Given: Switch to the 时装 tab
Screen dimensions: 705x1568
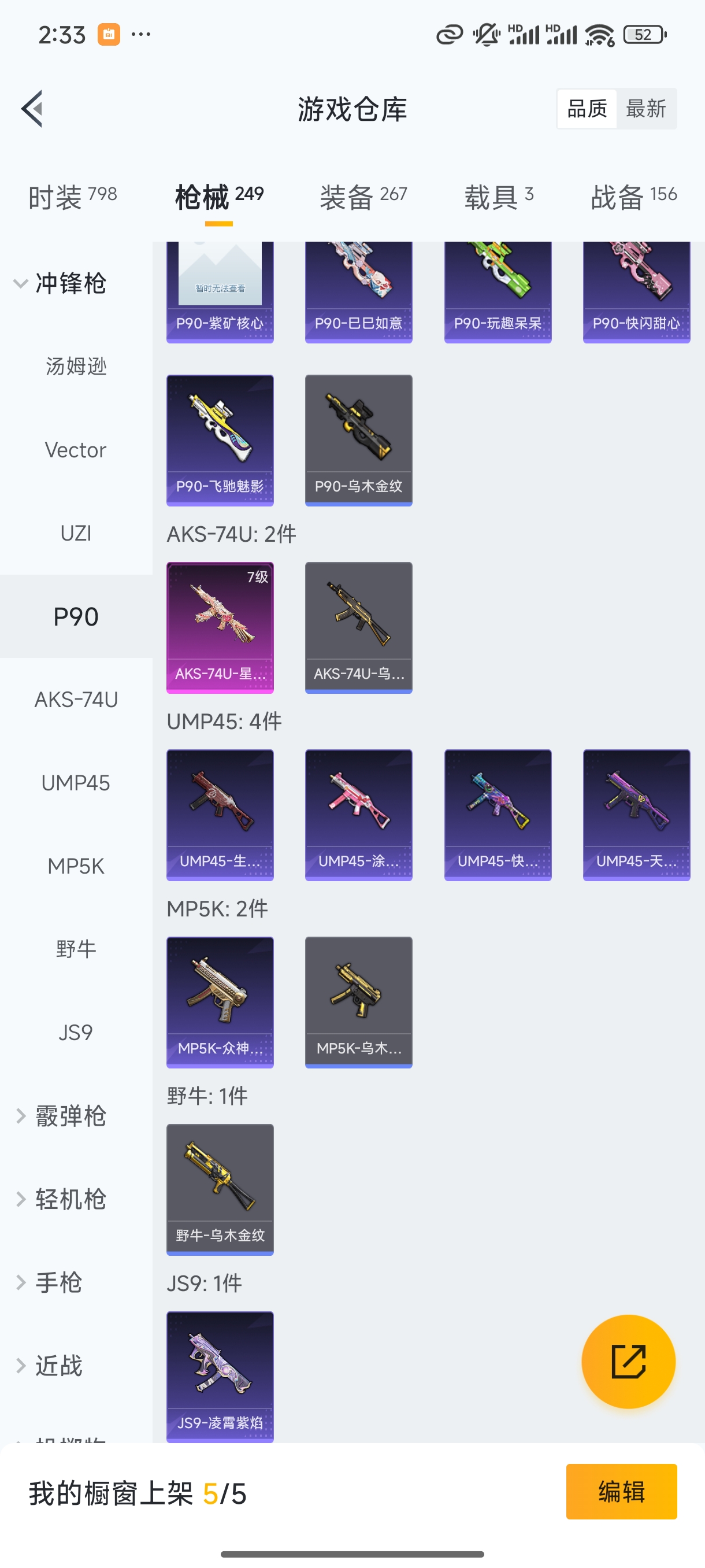Looking at the screenshot, I should point(72,197).
